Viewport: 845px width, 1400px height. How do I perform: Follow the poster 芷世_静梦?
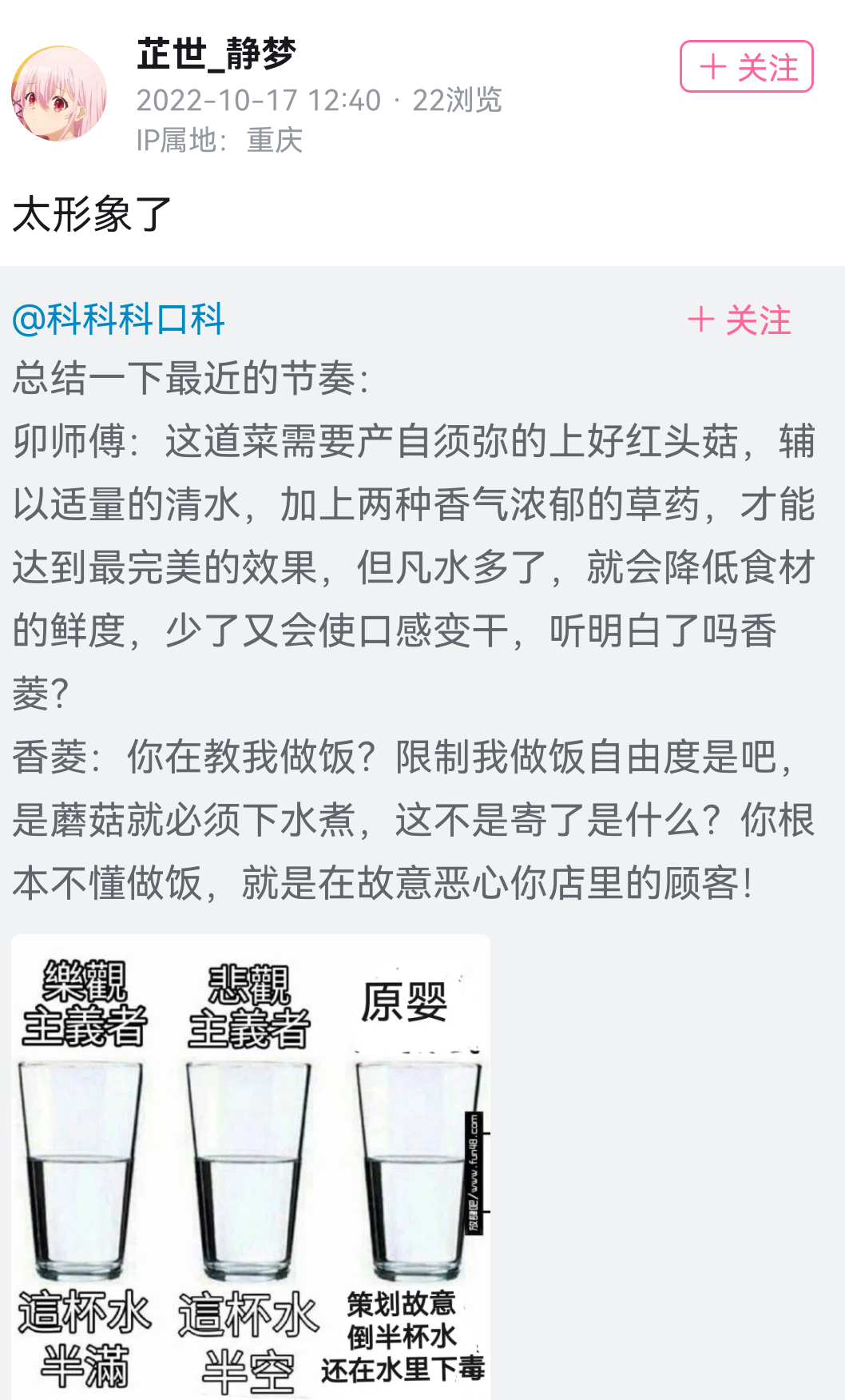[x=746, y=67]
